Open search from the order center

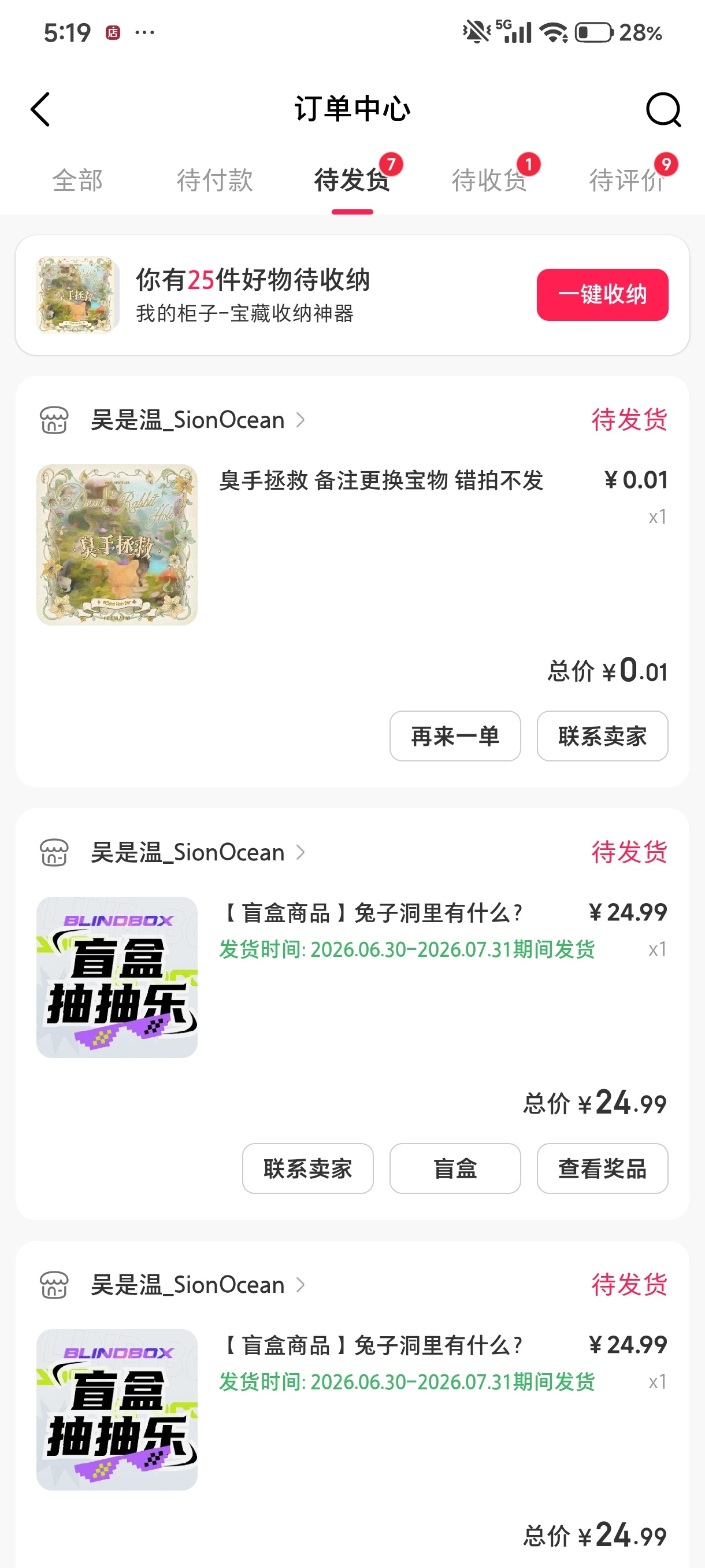click(x=663, y=110)
